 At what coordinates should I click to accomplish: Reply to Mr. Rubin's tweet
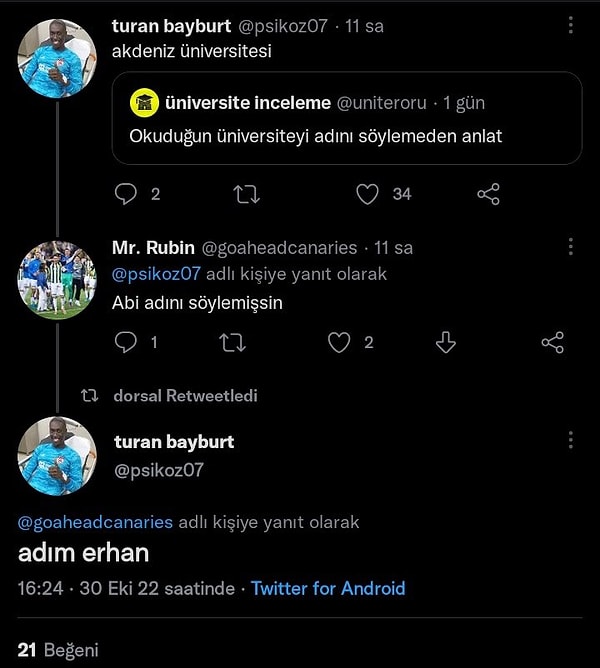126,343
